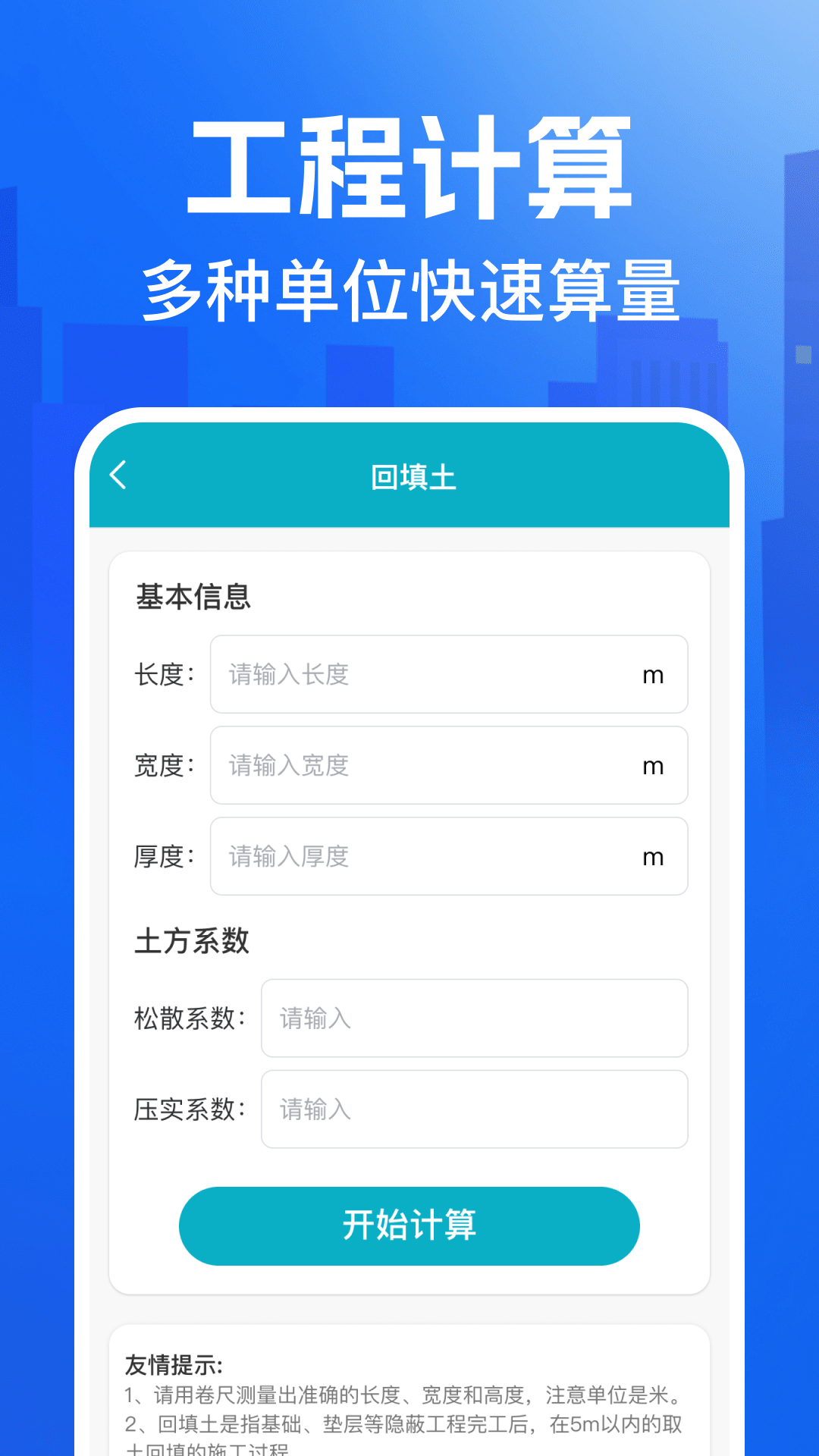This screenshot has width=819, height=1456.
Task: Click the 长度 input field
Action: coord(449,674)
